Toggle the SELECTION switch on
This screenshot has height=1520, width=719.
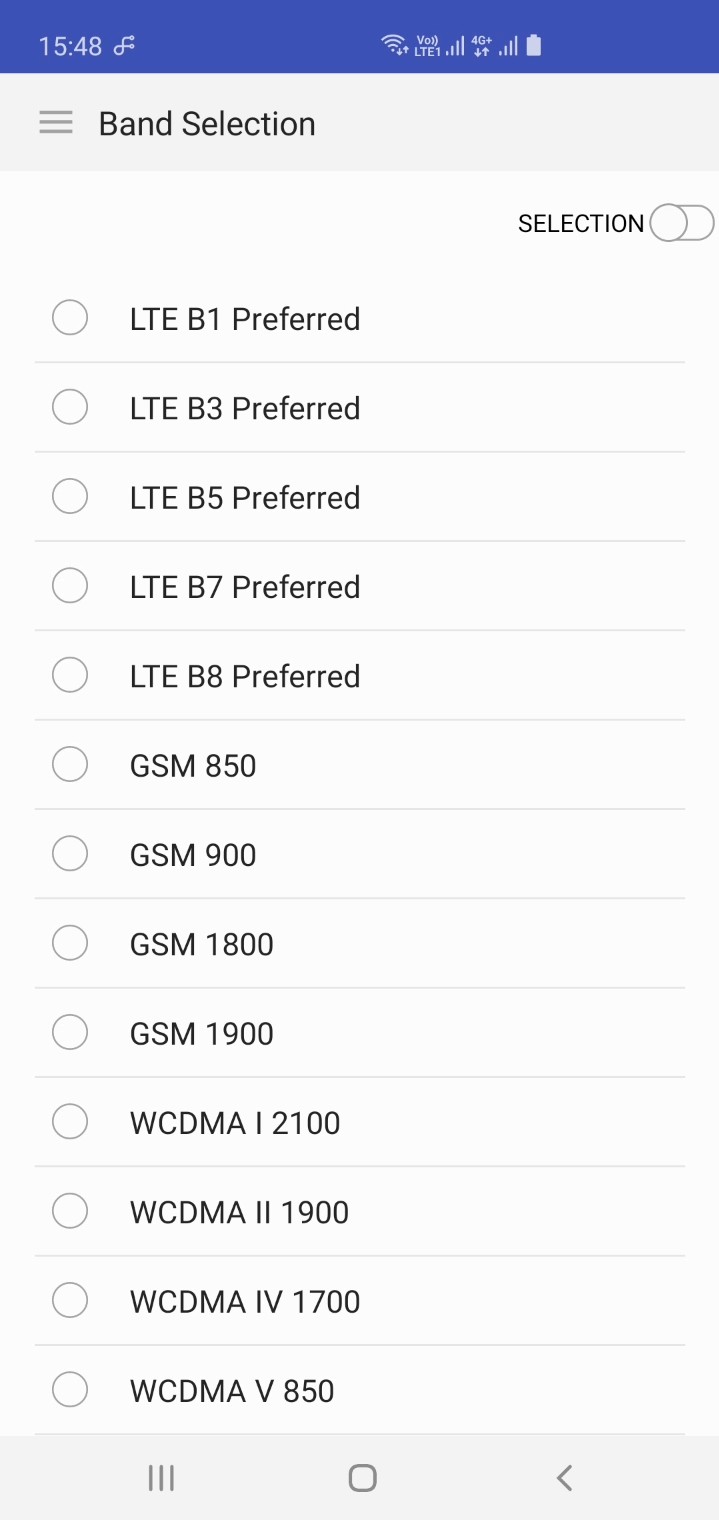(x=681, y=223)
